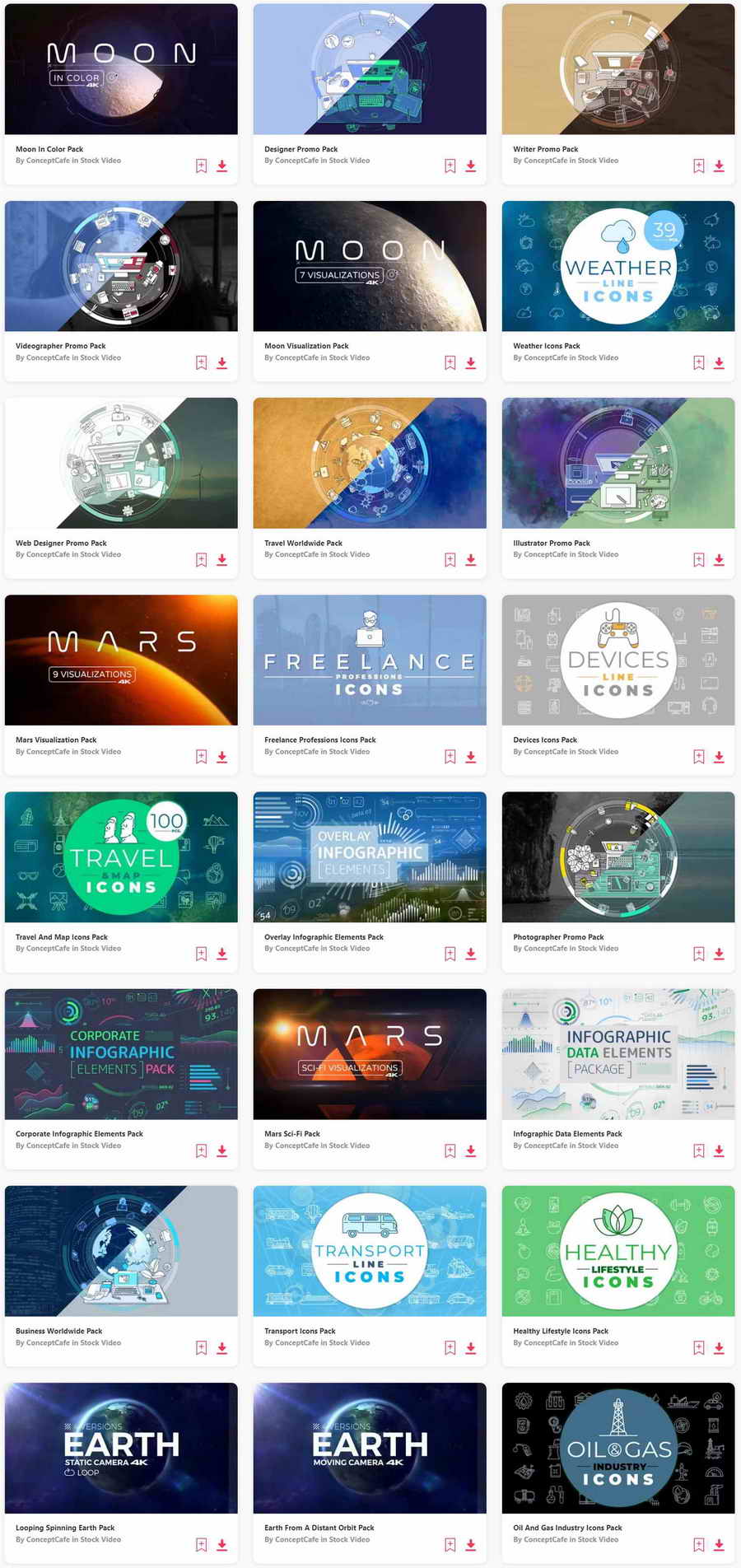Screen dimensions: 741x1568
Task: Bookmark the Overlay Infographic Elements Pack
Action: pos(450,954)
